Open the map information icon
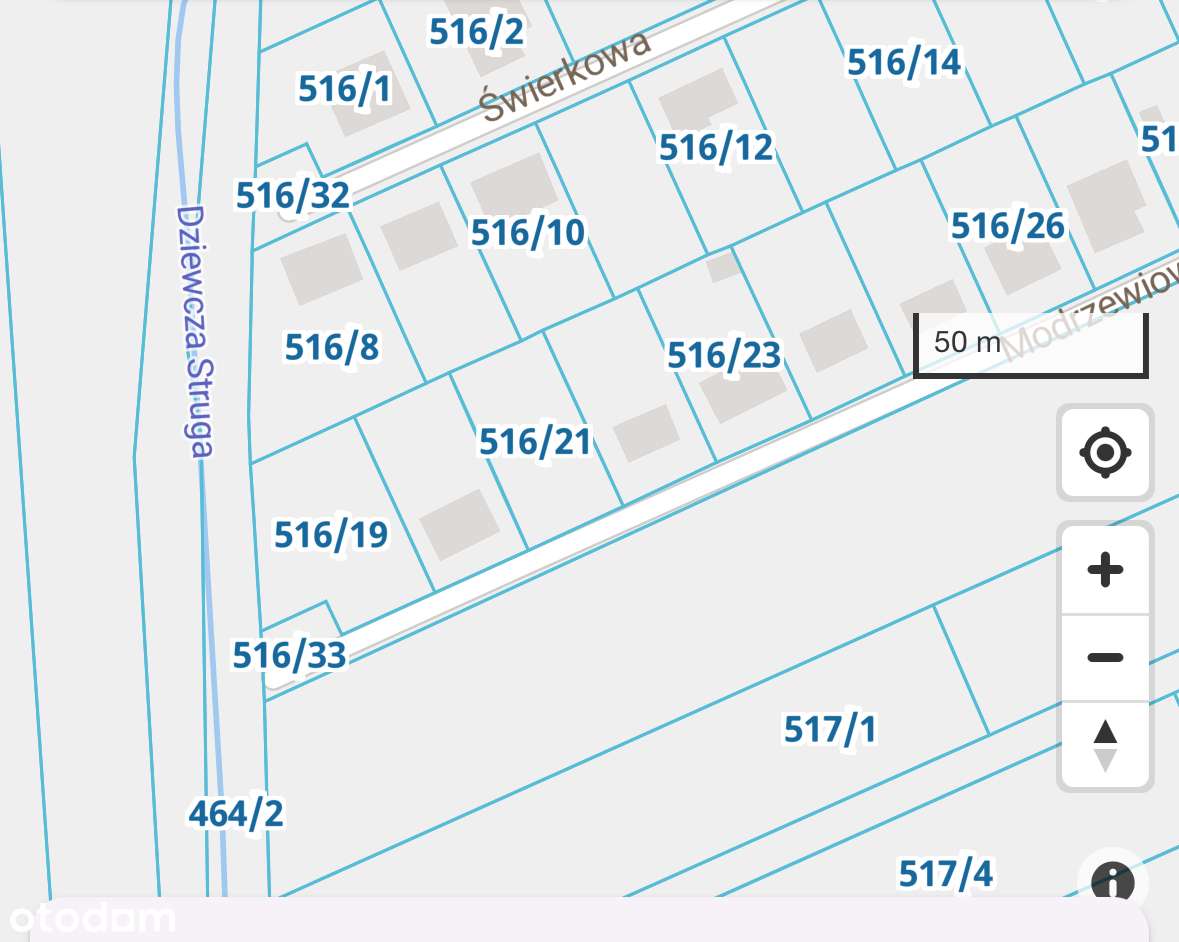Image resolution: width=1179 pixels, height=942 pixels. coord(1113,883)
